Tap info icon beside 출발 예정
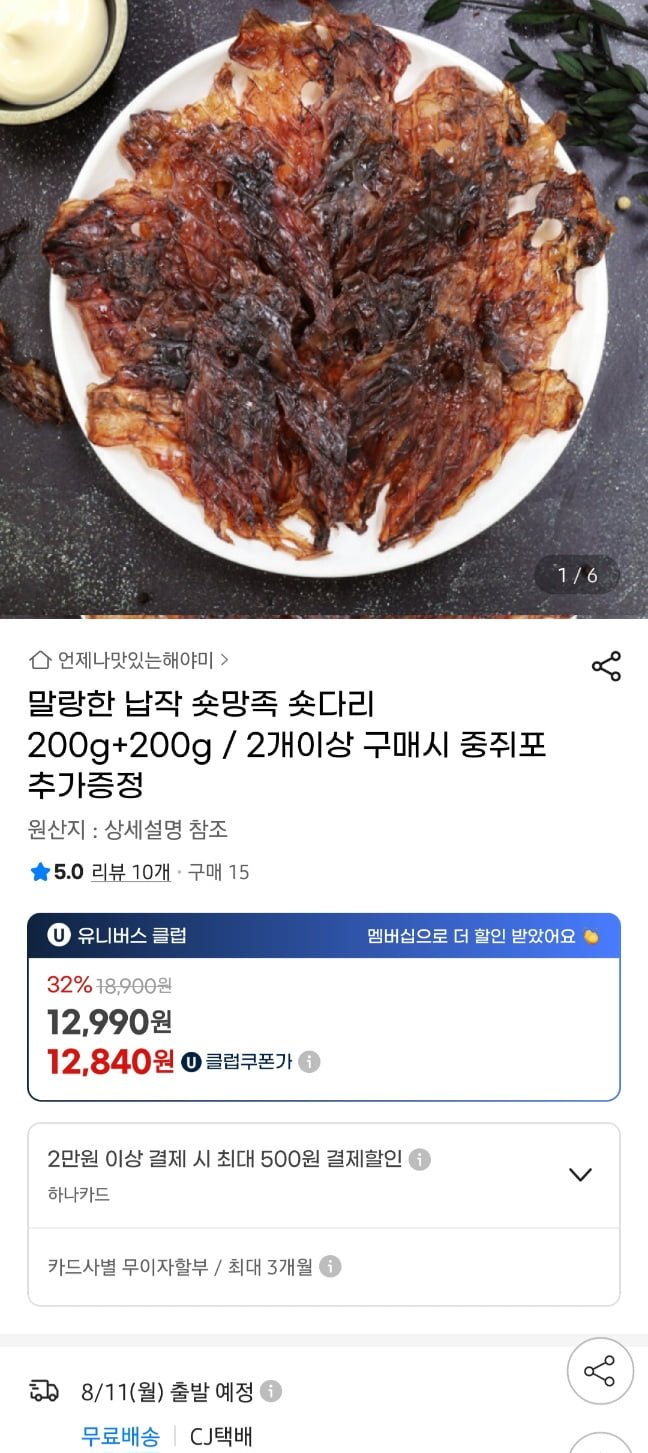648x1453 pixels. coord(271,1391)
